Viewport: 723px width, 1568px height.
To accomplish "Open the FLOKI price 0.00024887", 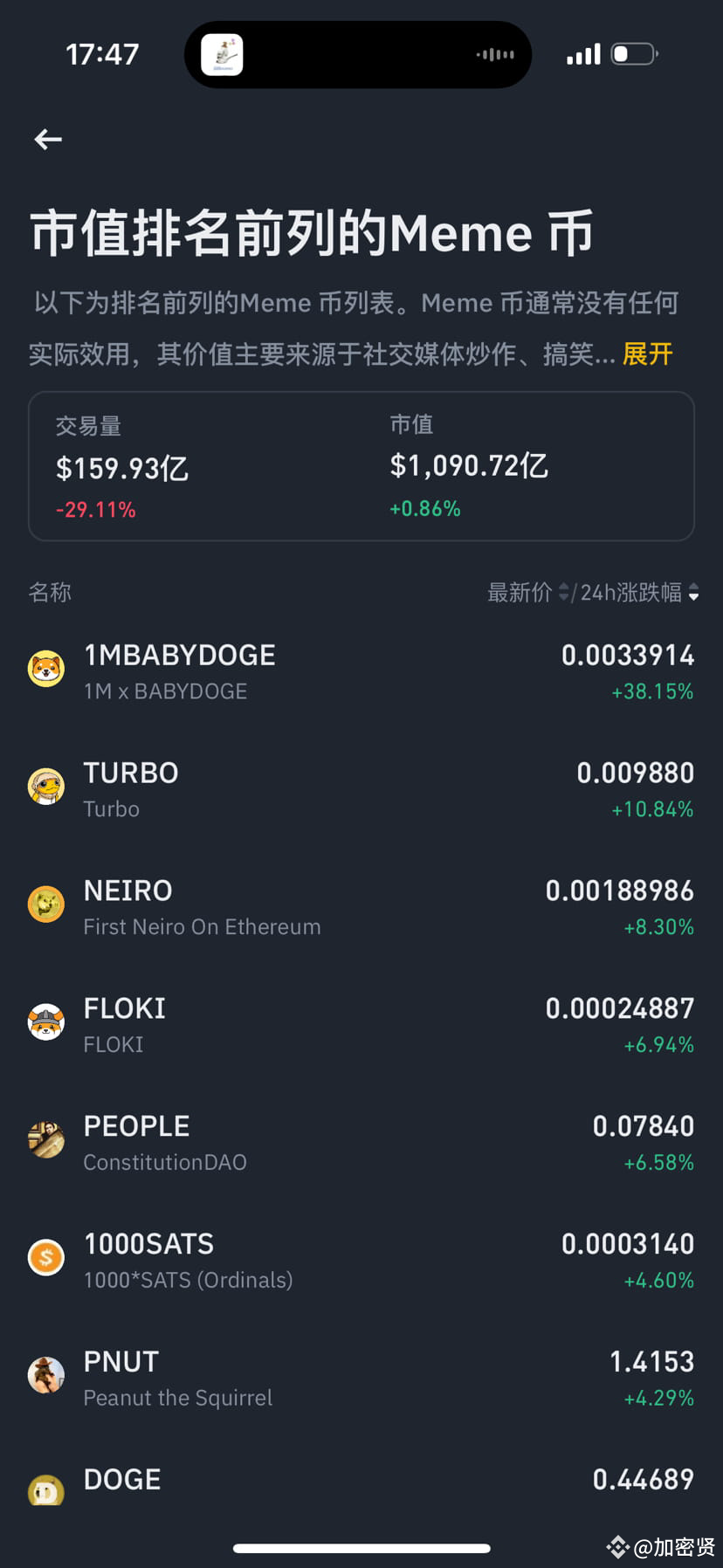I will point(619,1008).
